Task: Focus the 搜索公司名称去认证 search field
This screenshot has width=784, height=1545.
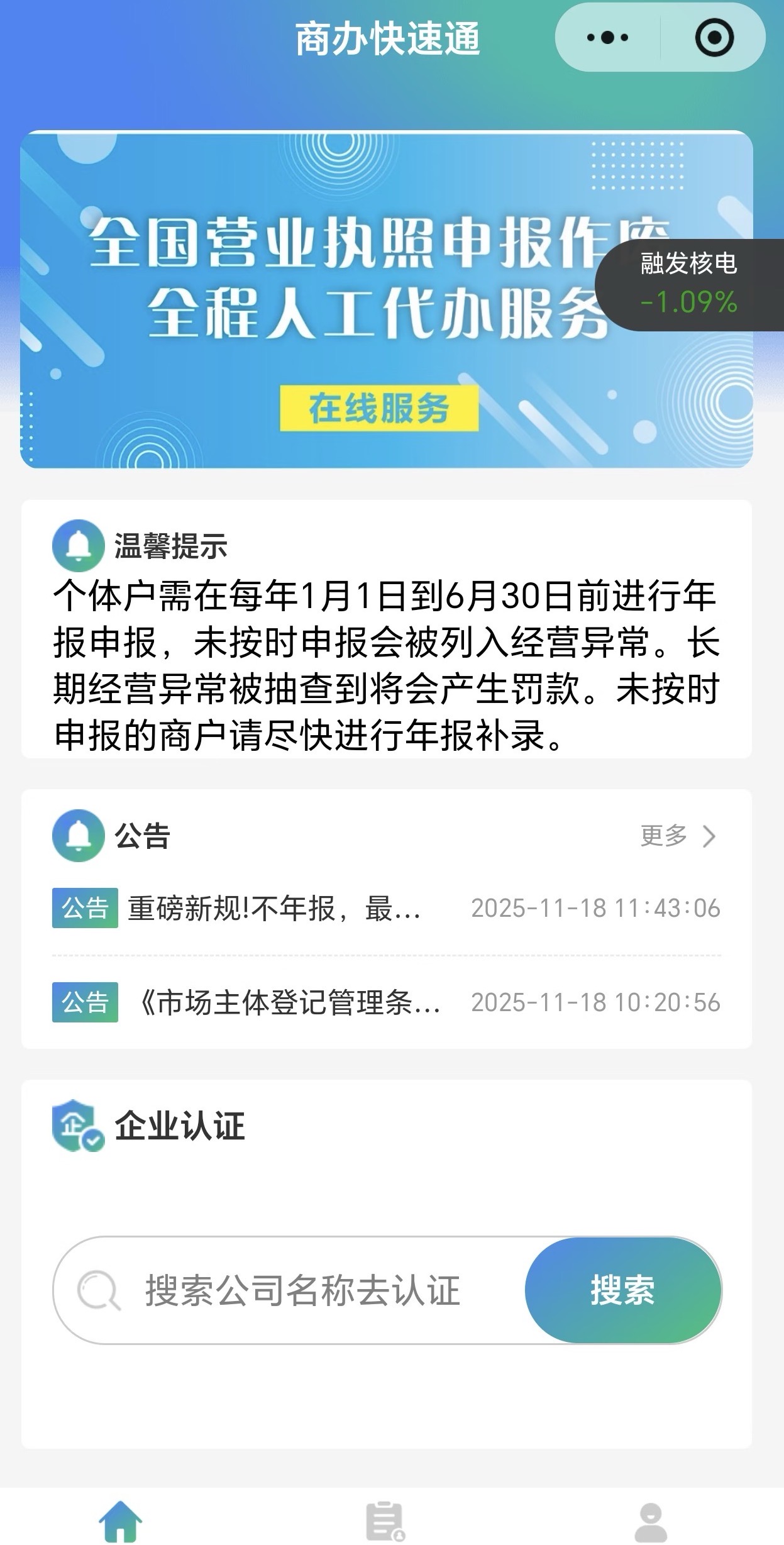Action: (302, 1290)
